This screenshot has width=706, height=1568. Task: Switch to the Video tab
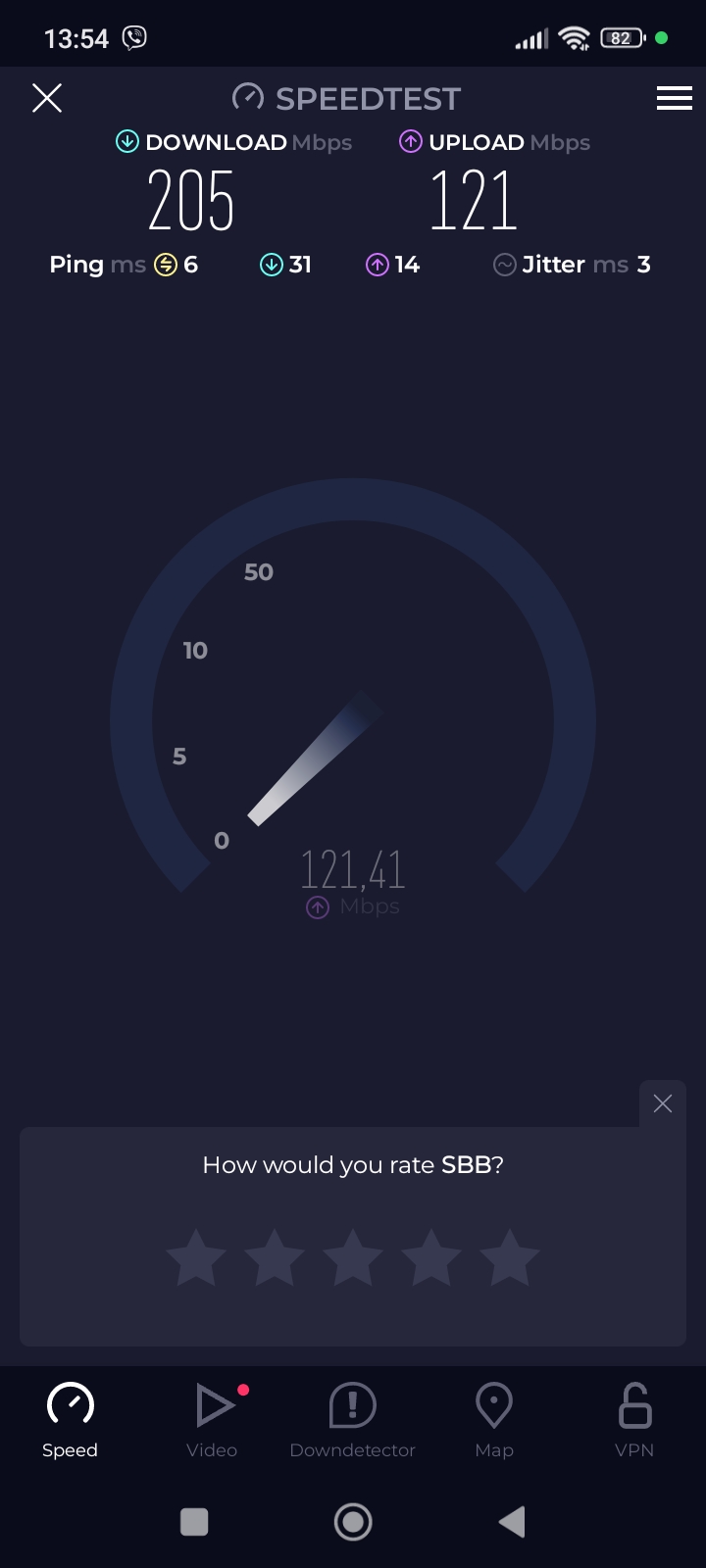click(x=212, y=1419)
